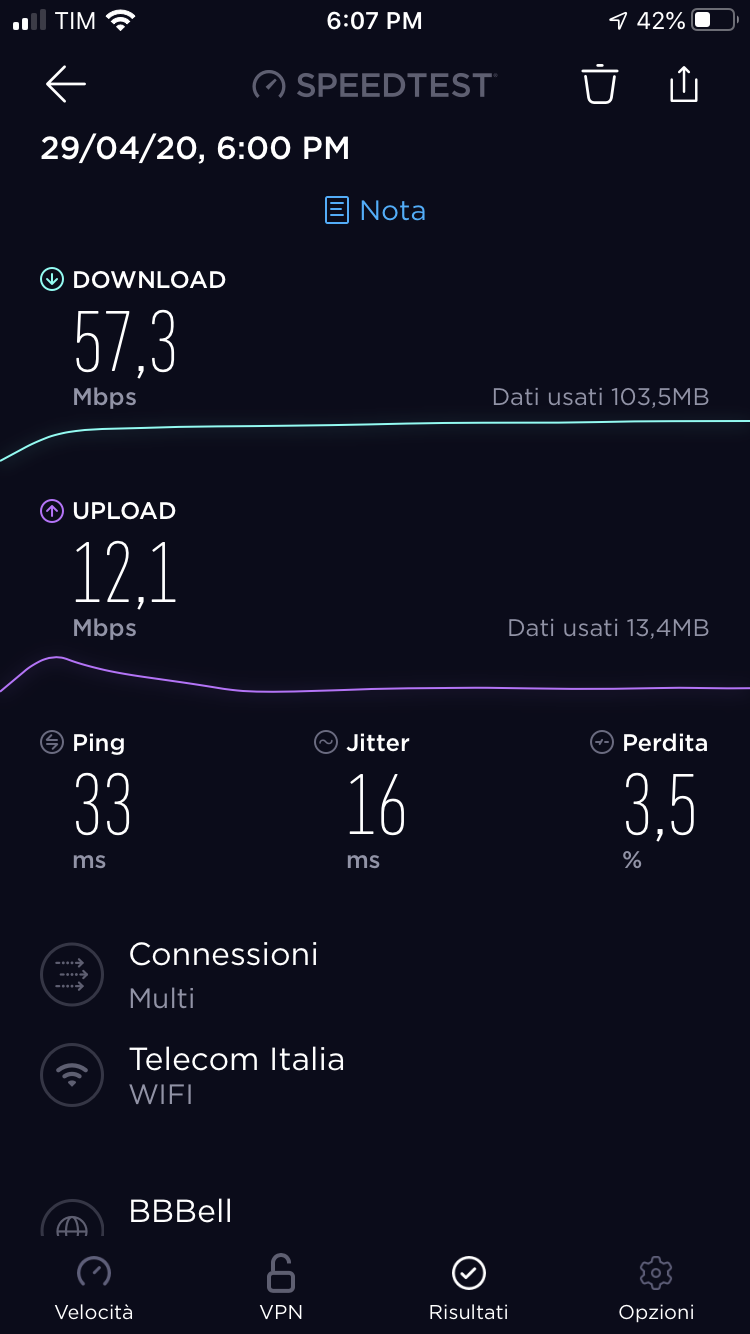Select the Risultati tab

coord(468,1290)
